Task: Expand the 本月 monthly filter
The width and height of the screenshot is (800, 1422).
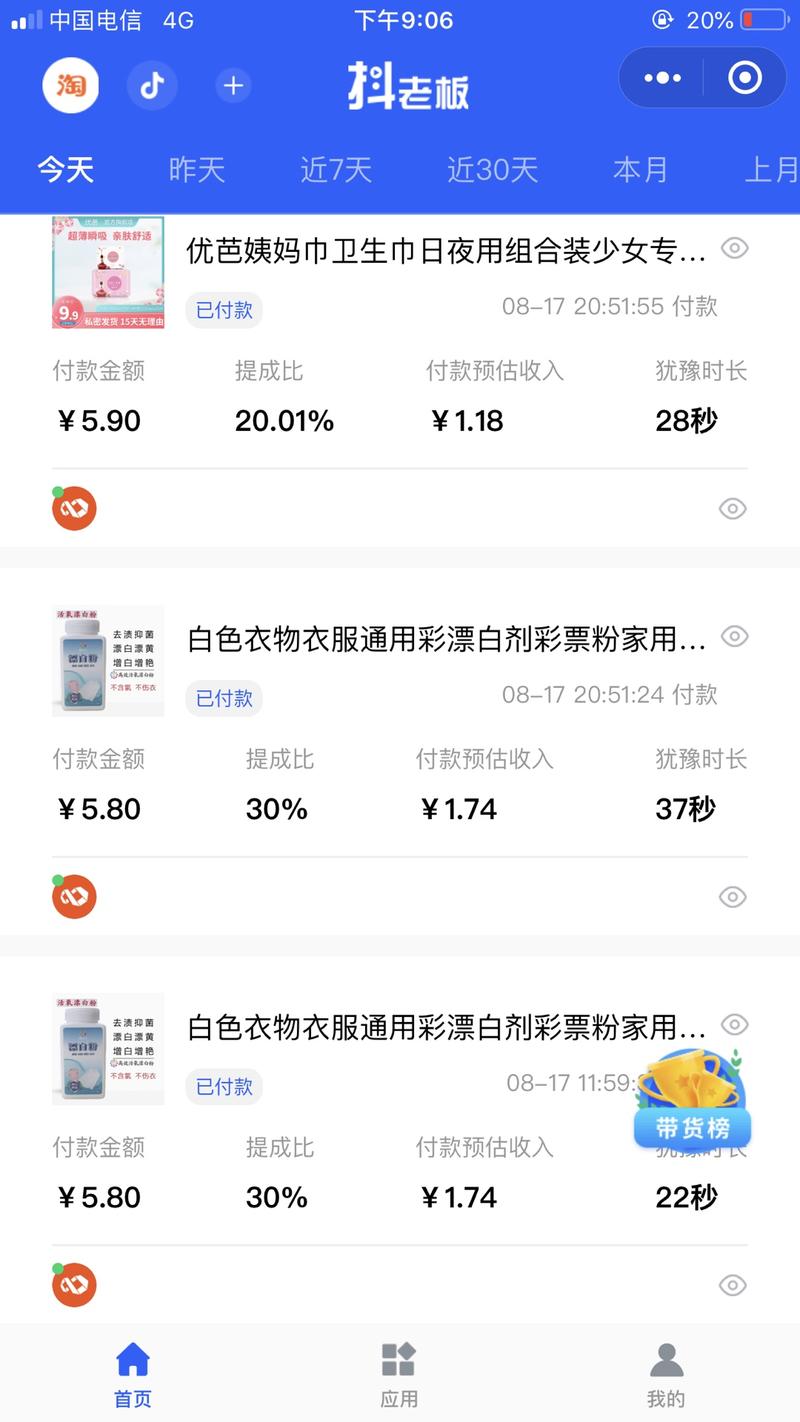Action: point(640,170)
